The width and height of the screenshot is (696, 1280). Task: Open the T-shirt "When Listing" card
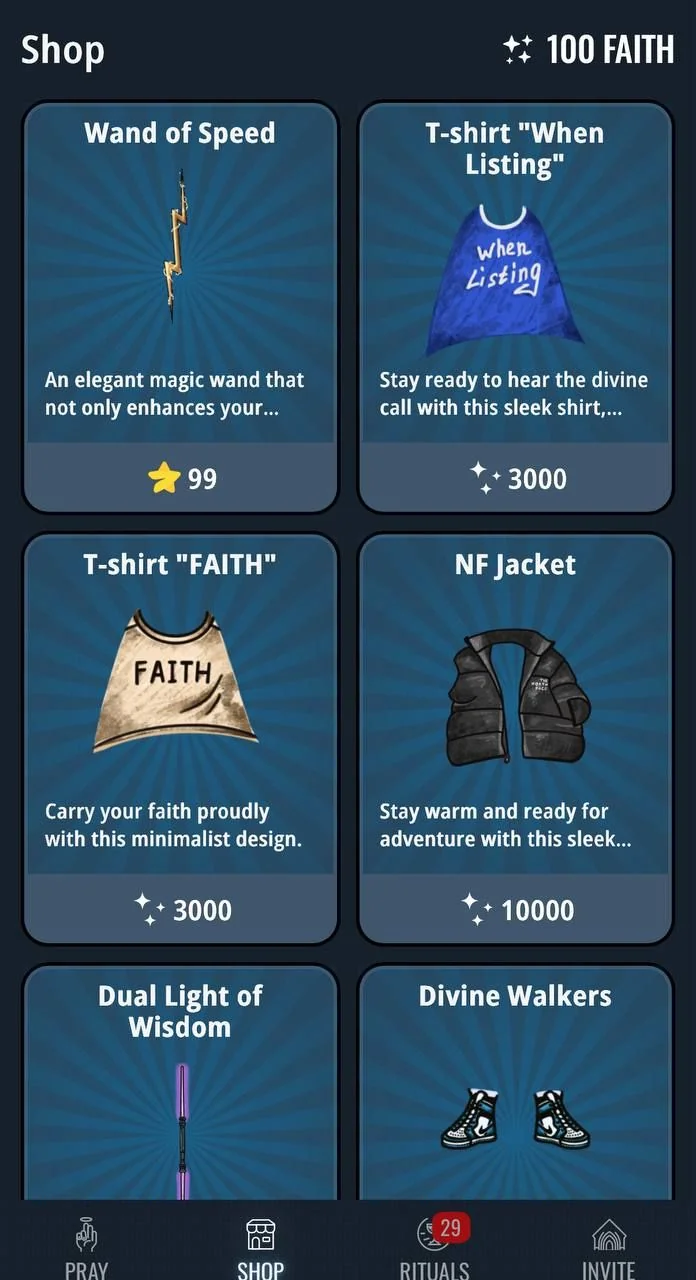click(515, 307)
